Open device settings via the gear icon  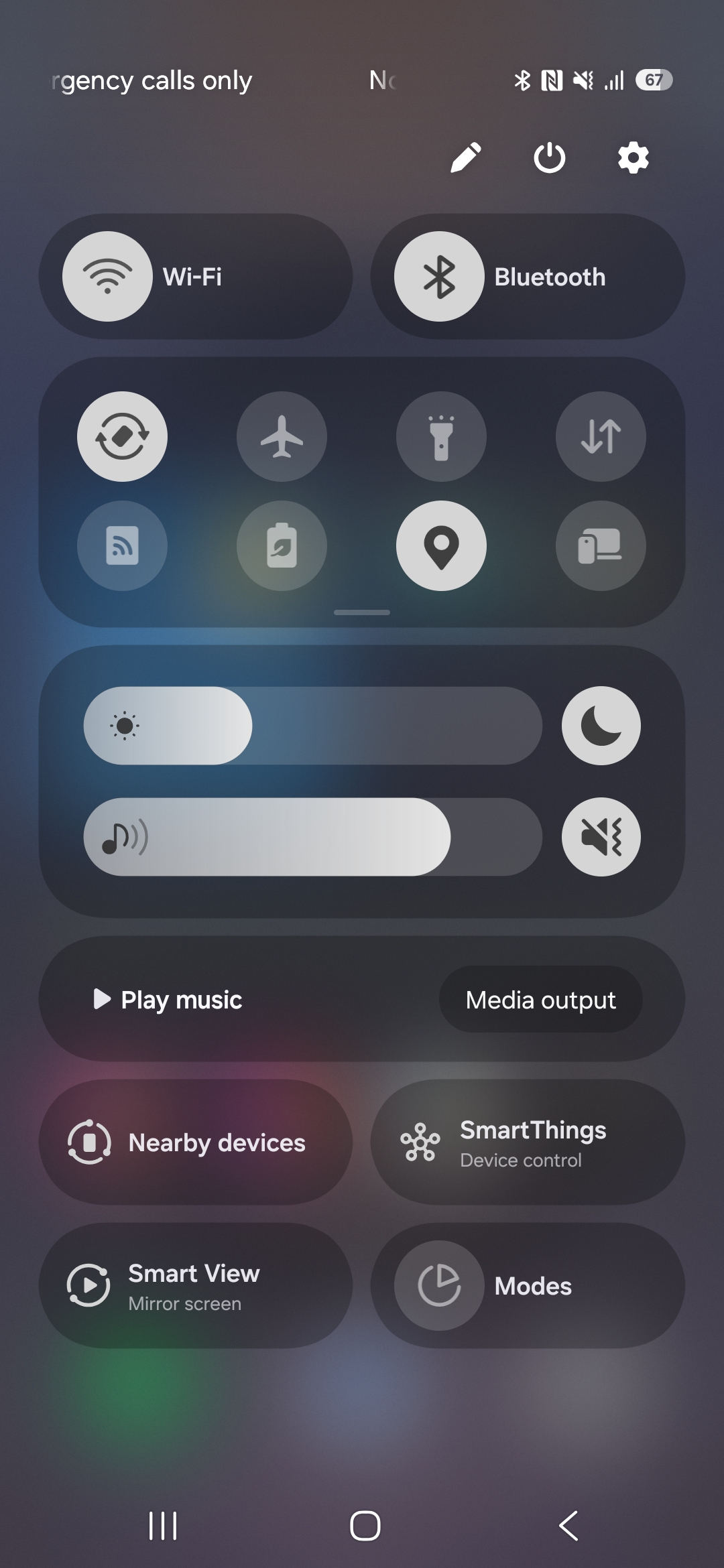pyautogui.click(x=633, y=158)
